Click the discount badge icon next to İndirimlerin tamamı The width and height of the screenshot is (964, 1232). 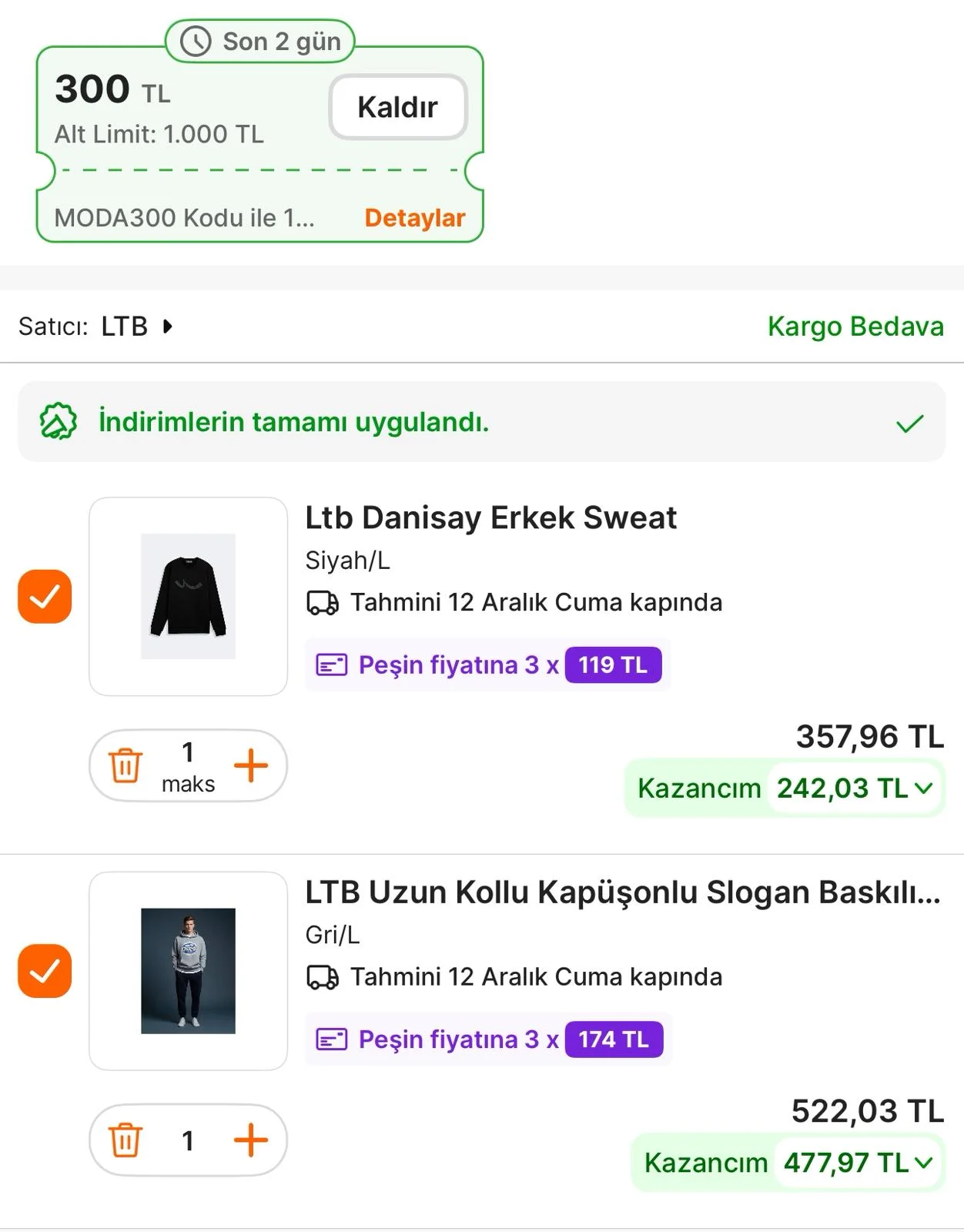[57, 422]
